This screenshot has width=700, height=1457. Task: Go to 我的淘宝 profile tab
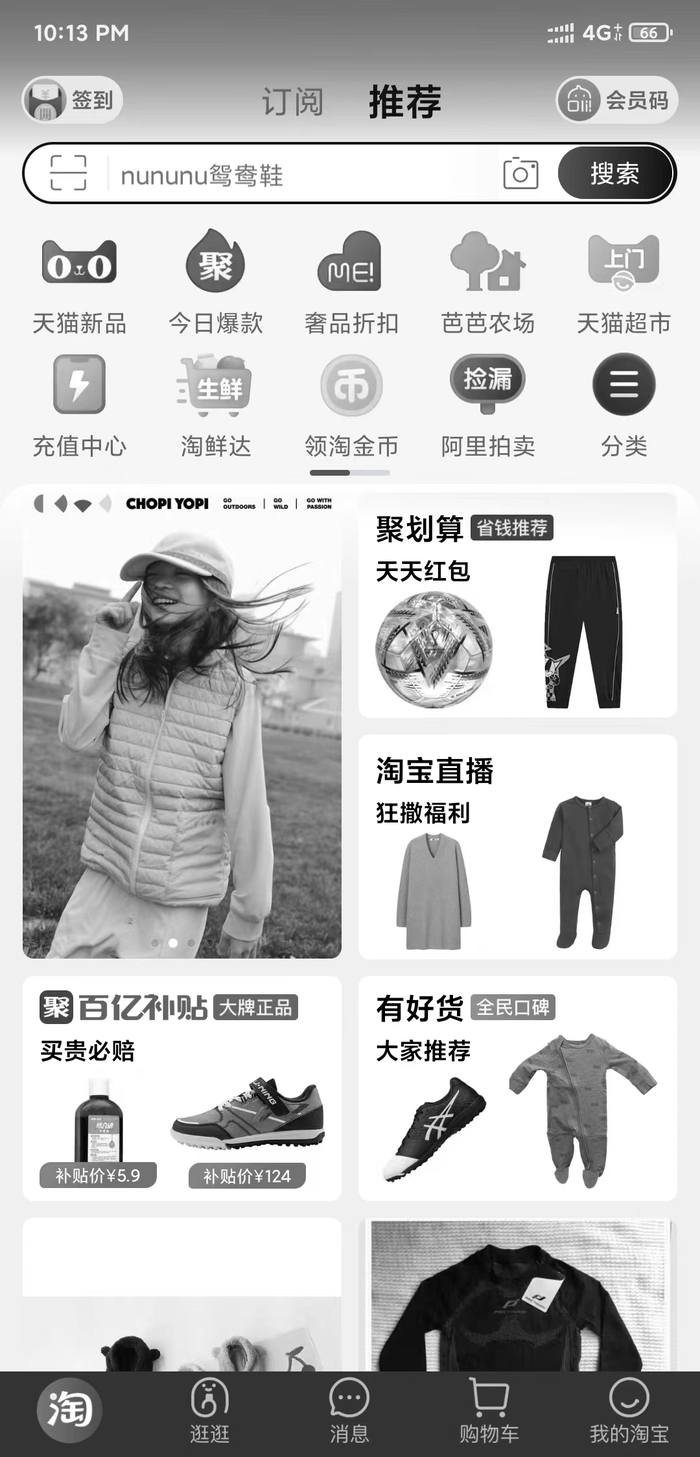628,1410
